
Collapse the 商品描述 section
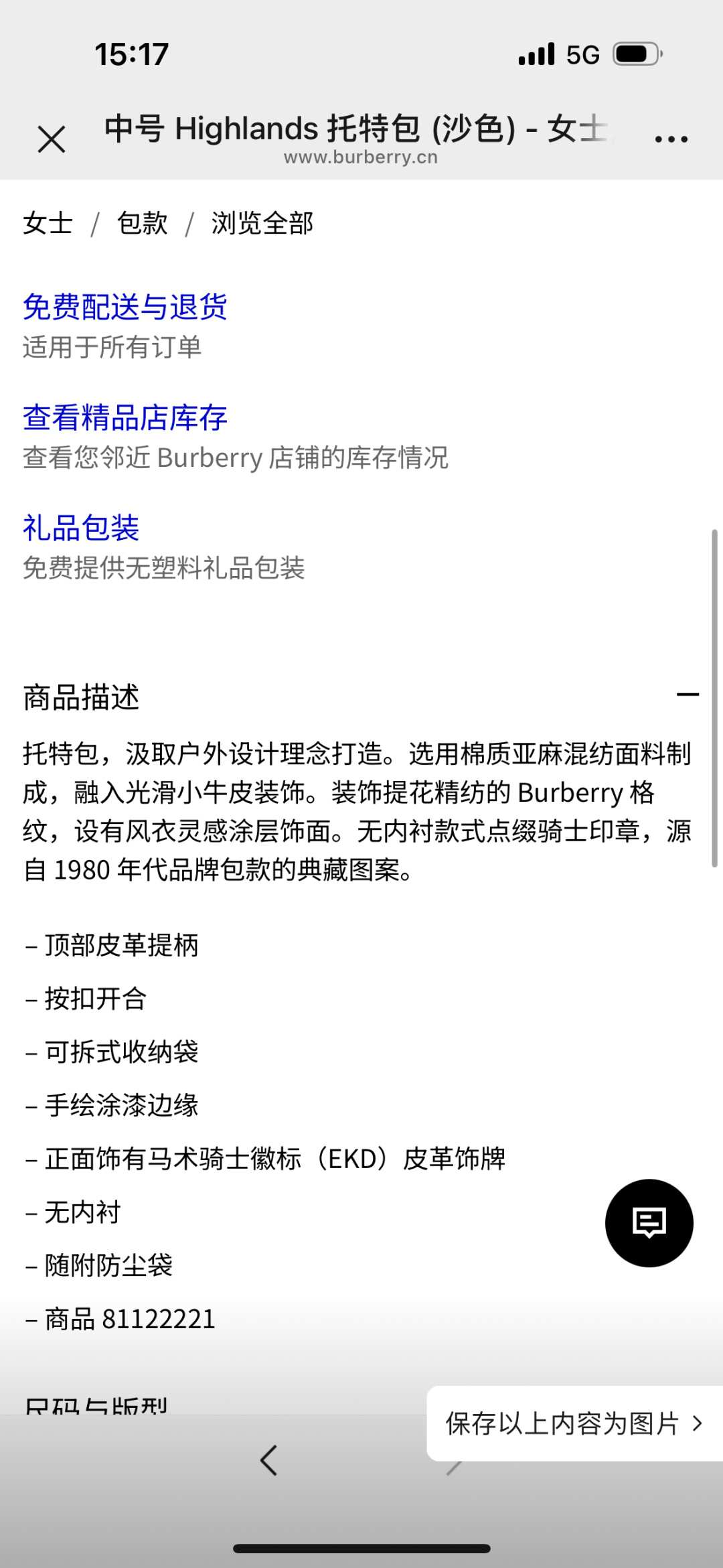coord(688,695)
